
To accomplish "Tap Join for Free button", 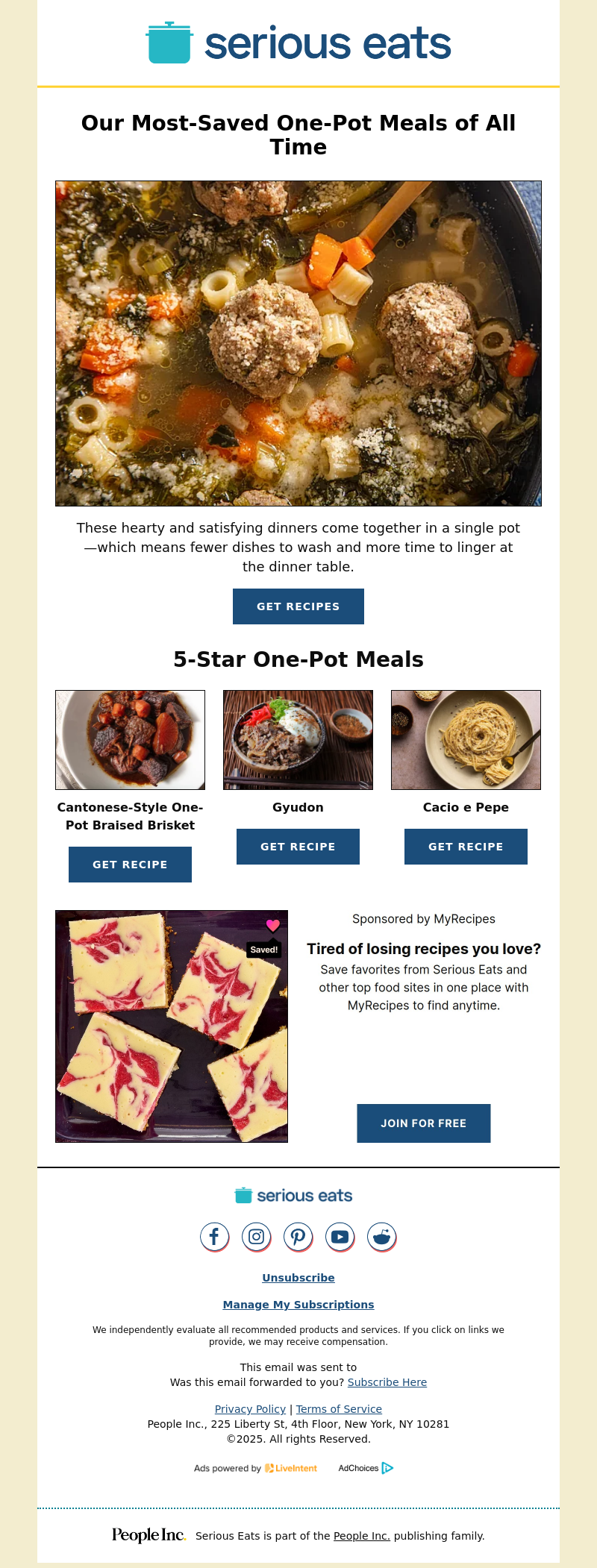I will 423,1123.
